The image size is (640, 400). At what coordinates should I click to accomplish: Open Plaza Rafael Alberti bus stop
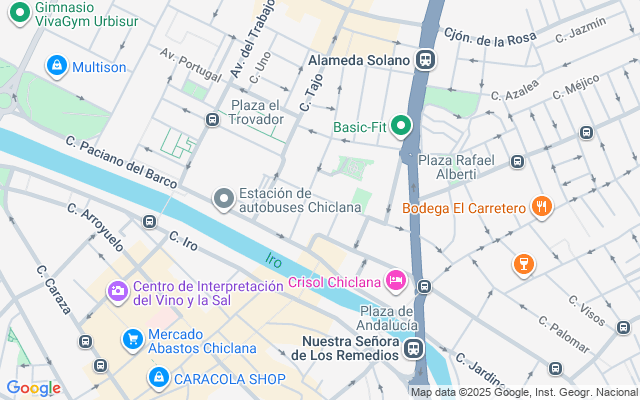tap(517, 161)
